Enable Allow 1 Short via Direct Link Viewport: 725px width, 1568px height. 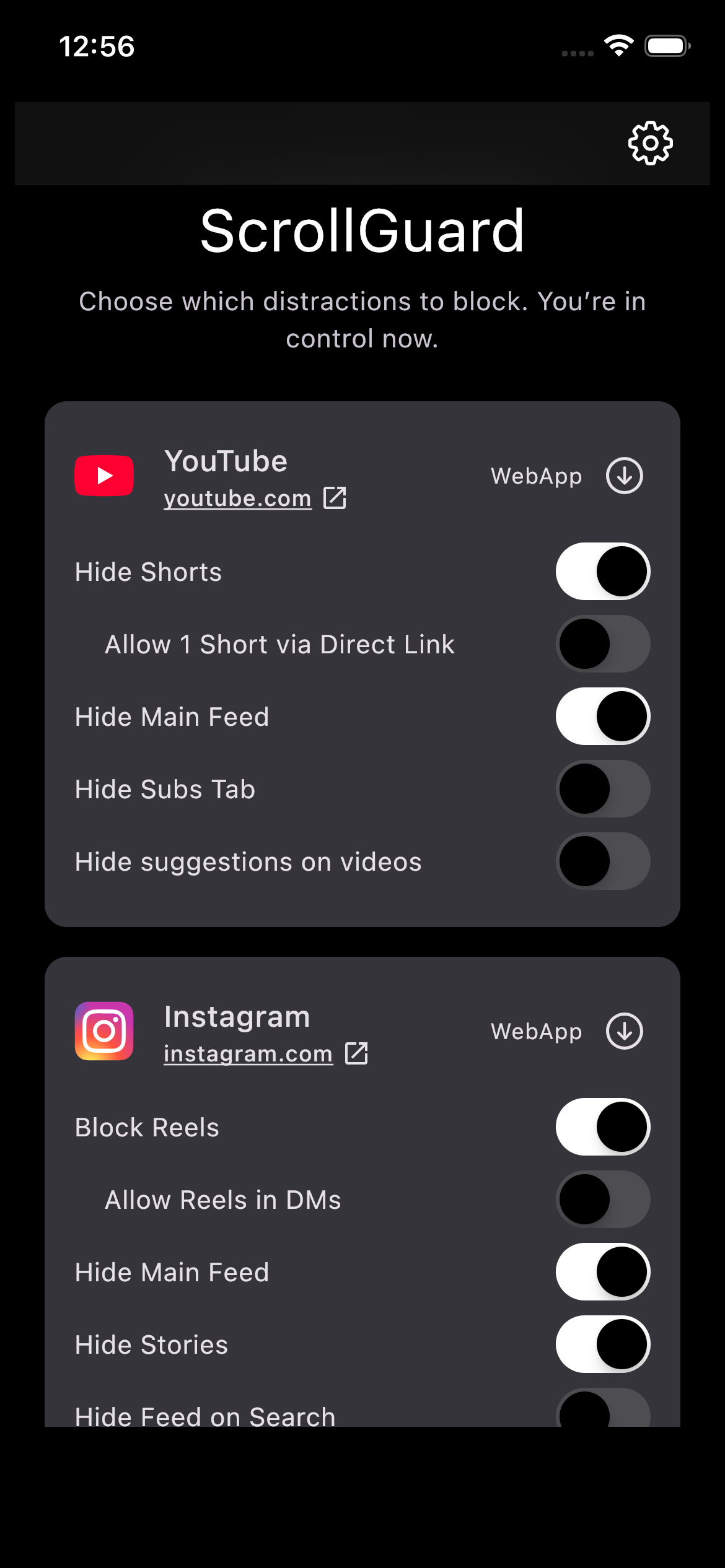(x=603, y=644)
